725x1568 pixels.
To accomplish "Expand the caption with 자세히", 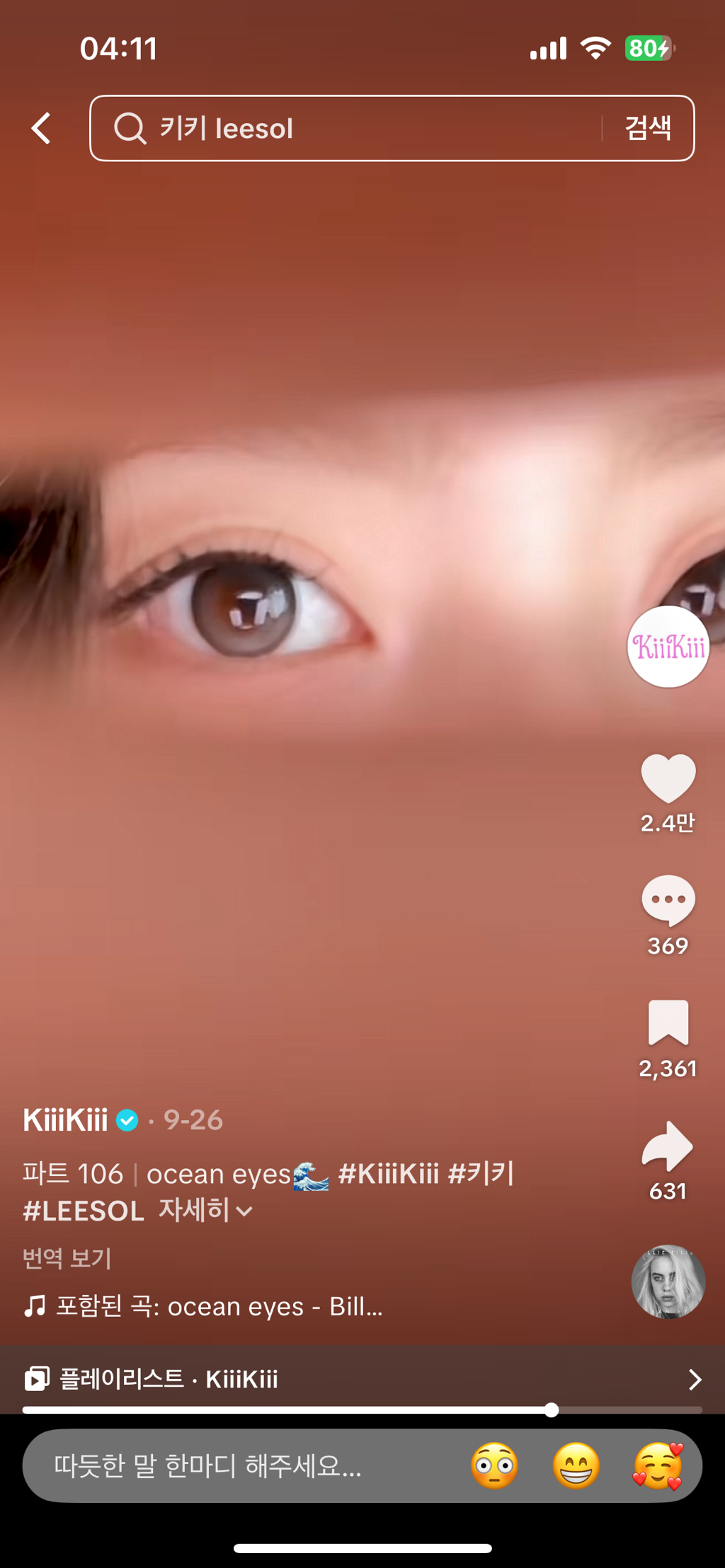I will point(205,1211).
